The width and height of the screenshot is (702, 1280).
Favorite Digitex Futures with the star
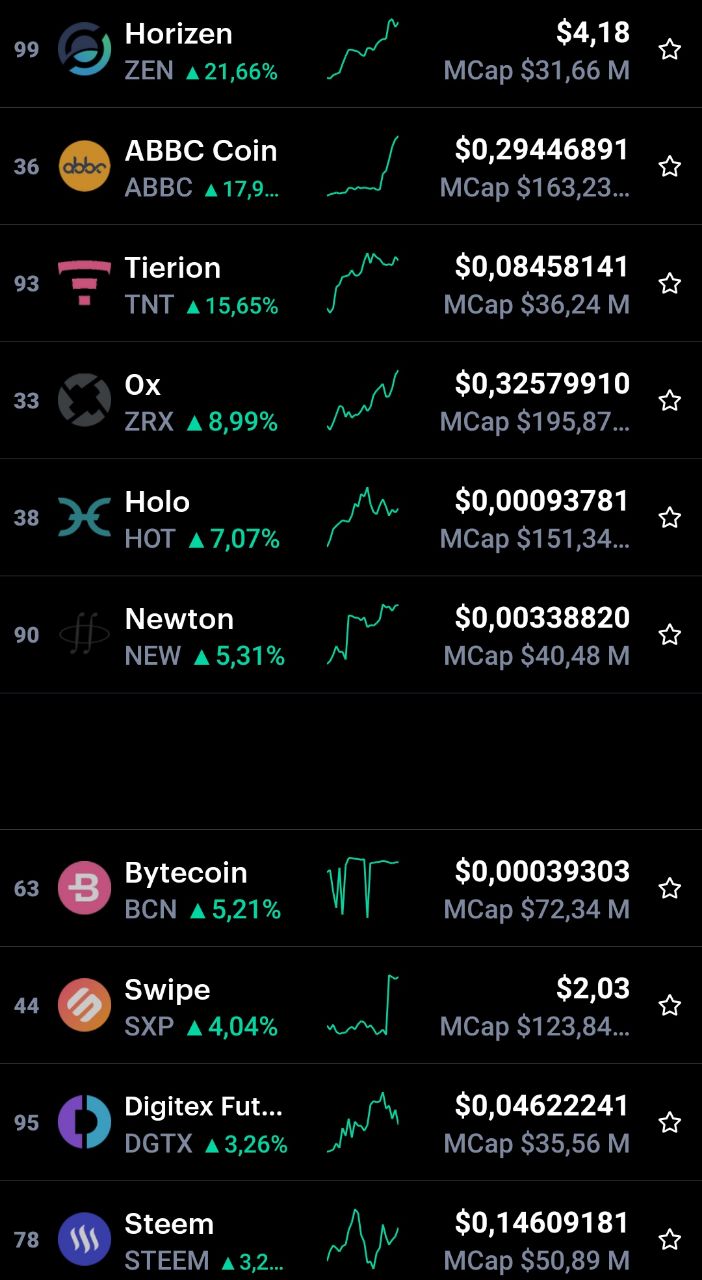670,1122
